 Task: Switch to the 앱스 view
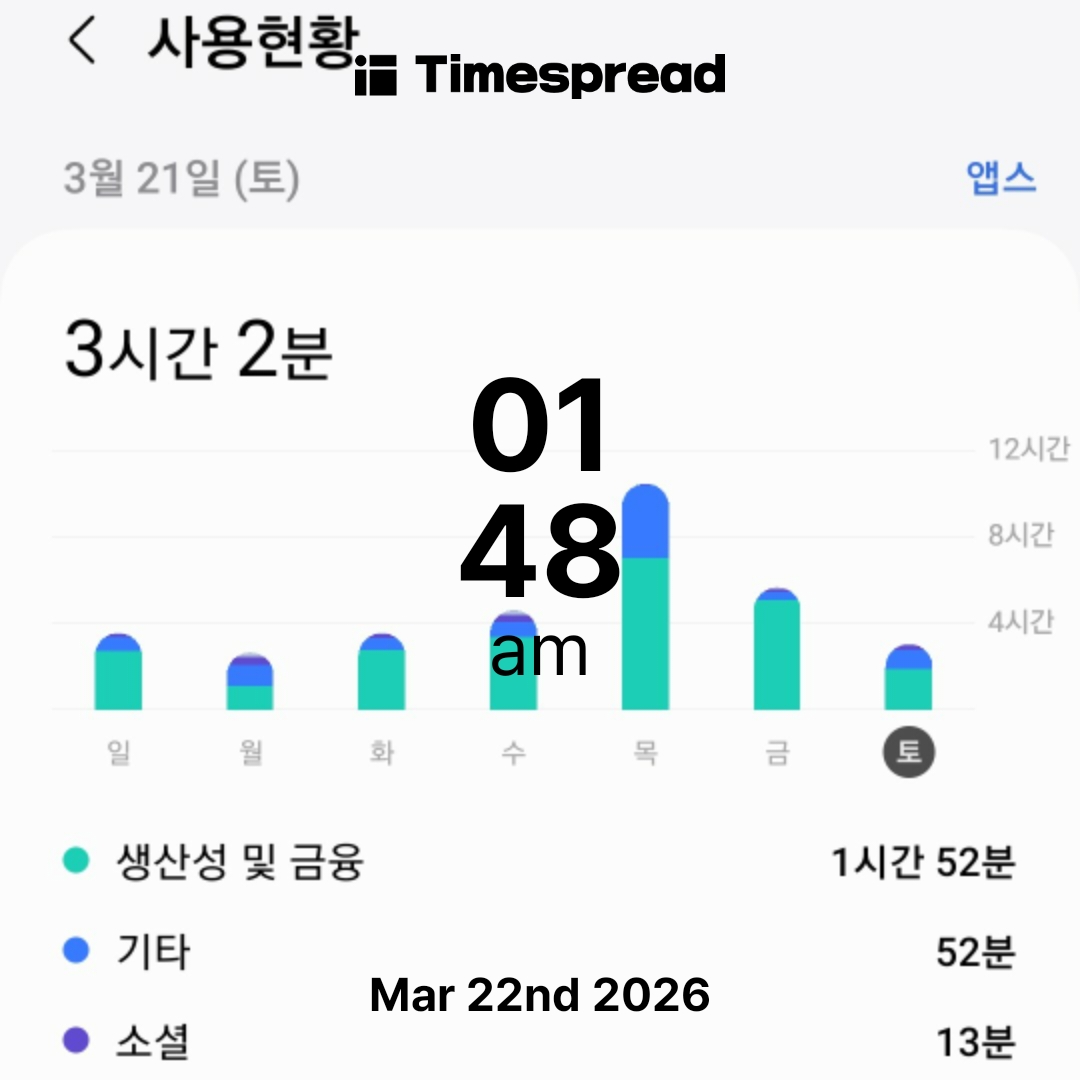(1001, 178)
